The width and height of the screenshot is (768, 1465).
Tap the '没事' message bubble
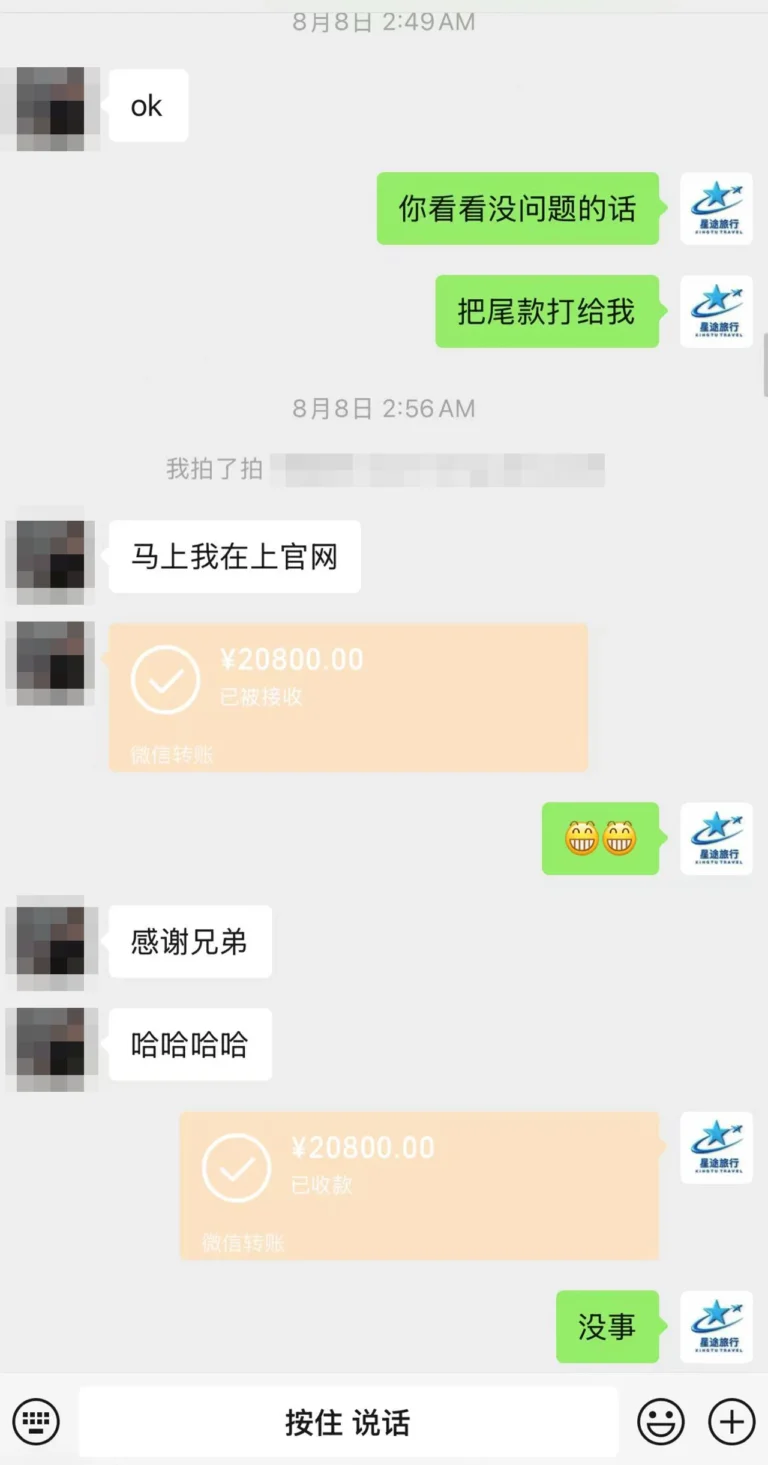[608, 1327]
